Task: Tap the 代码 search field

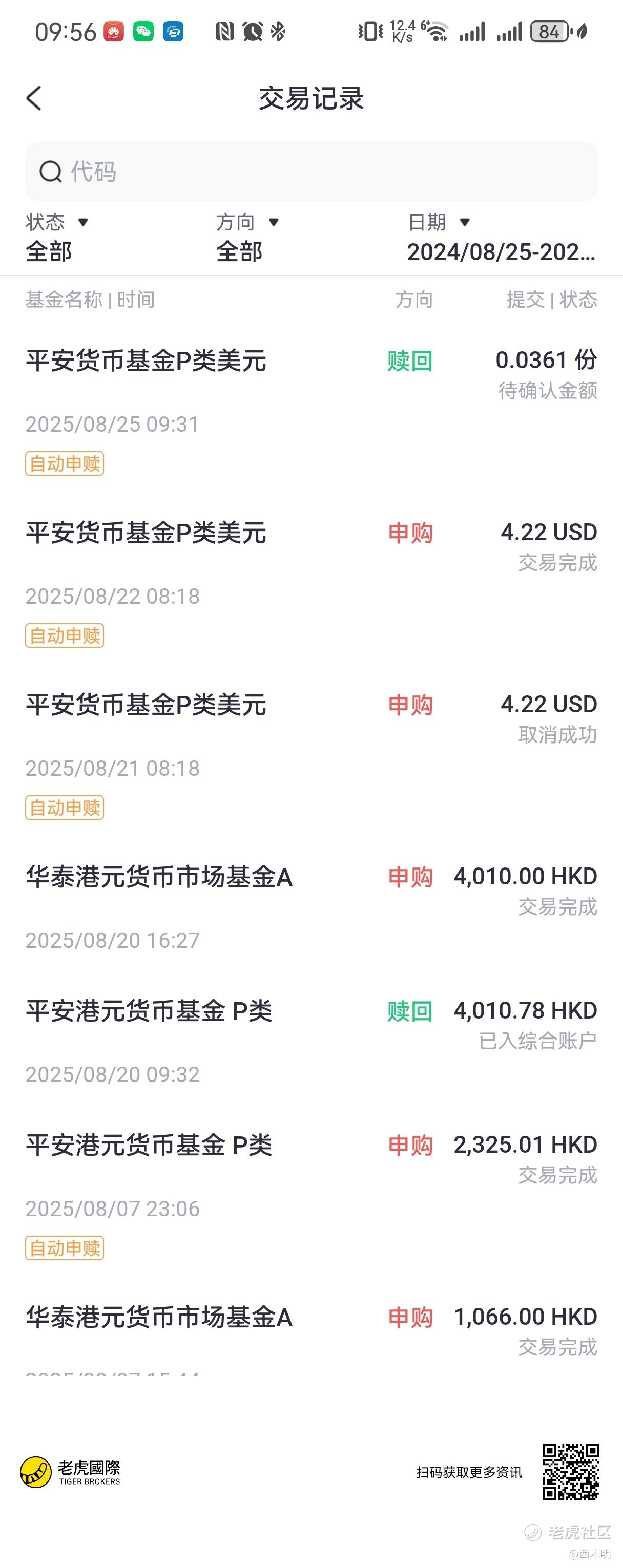Action: [x=310, y=172]
